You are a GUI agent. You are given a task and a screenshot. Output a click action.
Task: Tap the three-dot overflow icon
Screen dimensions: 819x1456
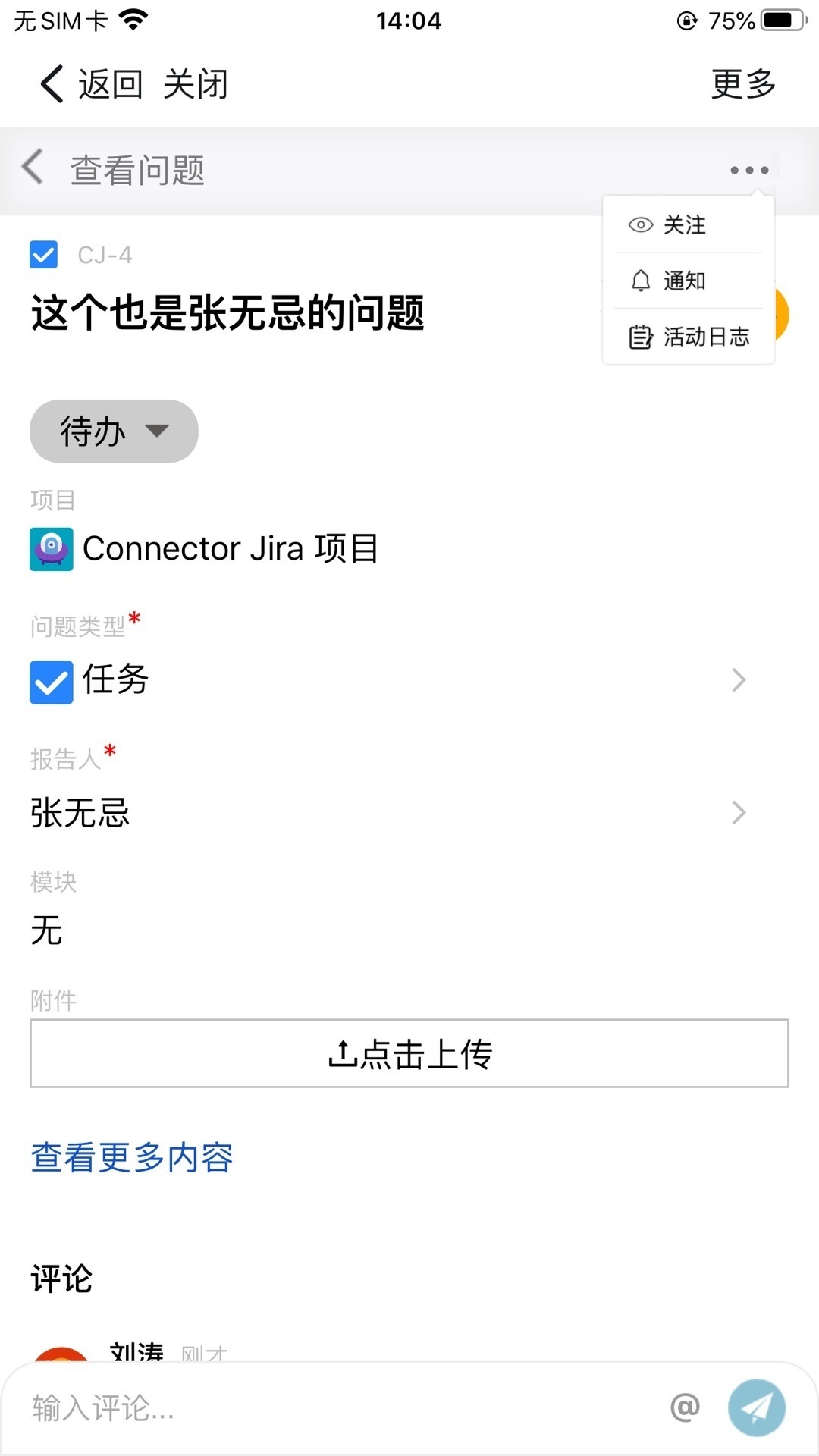749,171
